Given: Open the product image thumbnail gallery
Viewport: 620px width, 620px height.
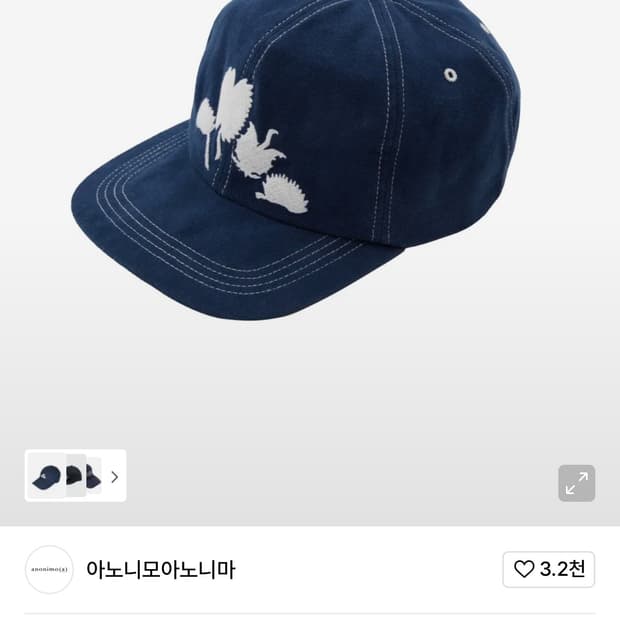Looking at the screenshot, I should [x=76, y=476].
